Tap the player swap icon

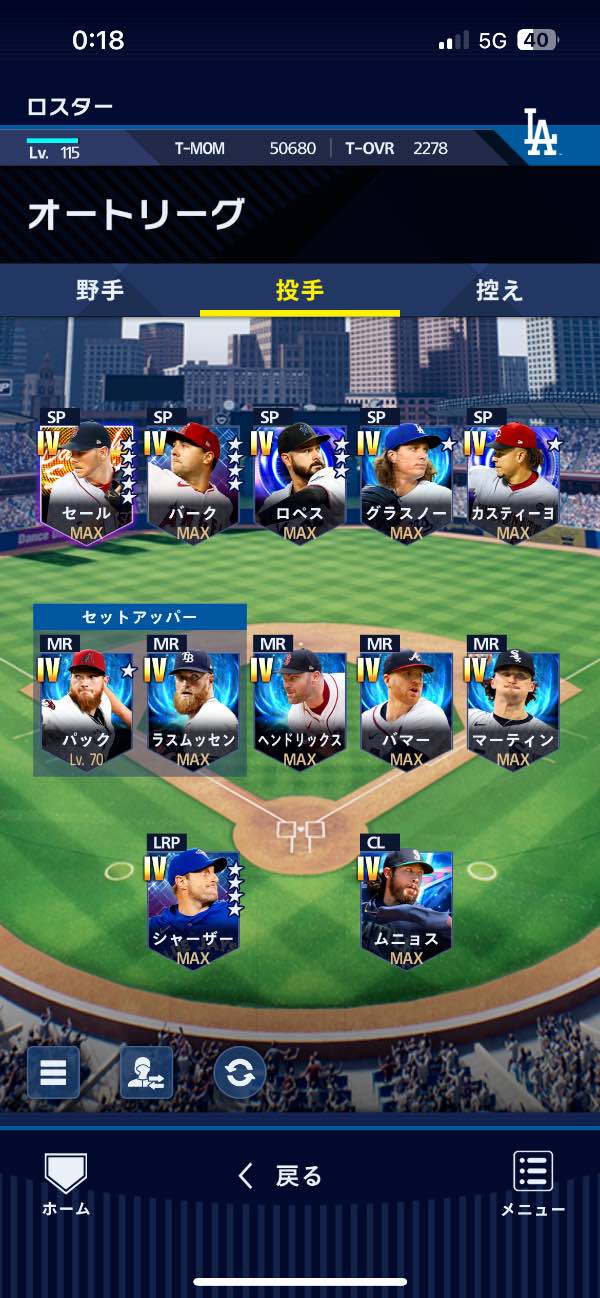(x=146, y=1072)
